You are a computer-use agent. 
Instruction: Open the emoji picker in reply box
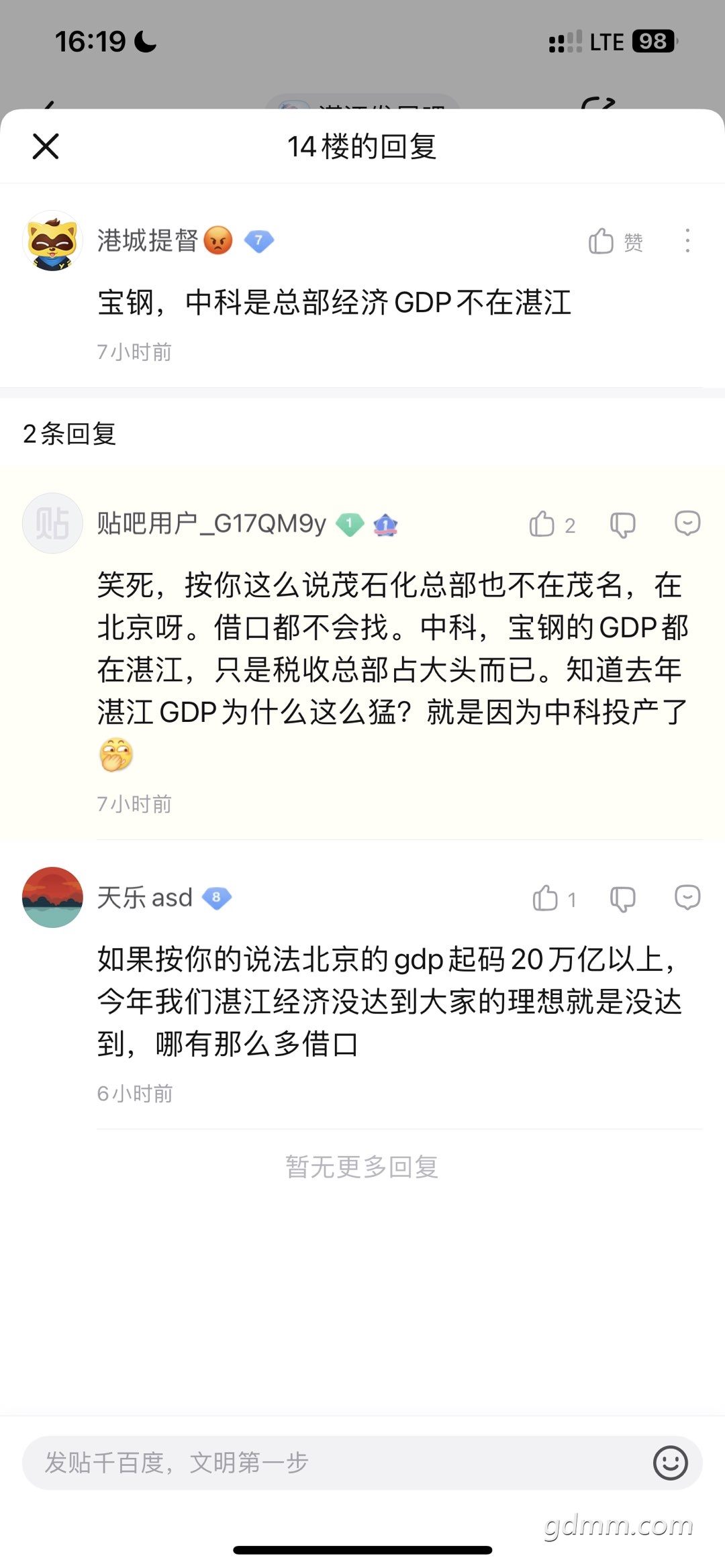tap(670, 1463)
